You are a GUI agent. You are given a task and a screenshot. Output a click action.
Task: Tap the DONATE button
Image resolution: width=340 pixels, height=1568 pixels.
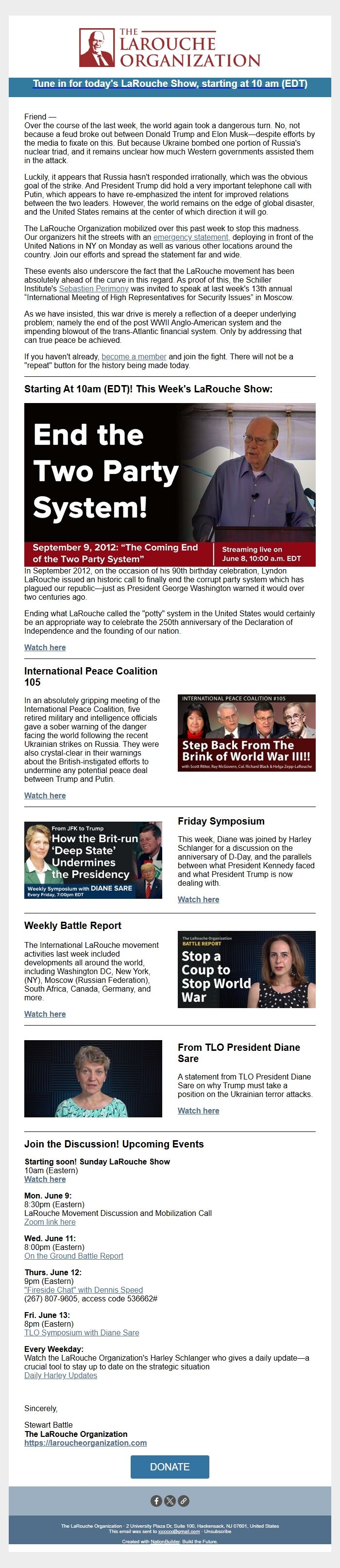[170, 1467]
